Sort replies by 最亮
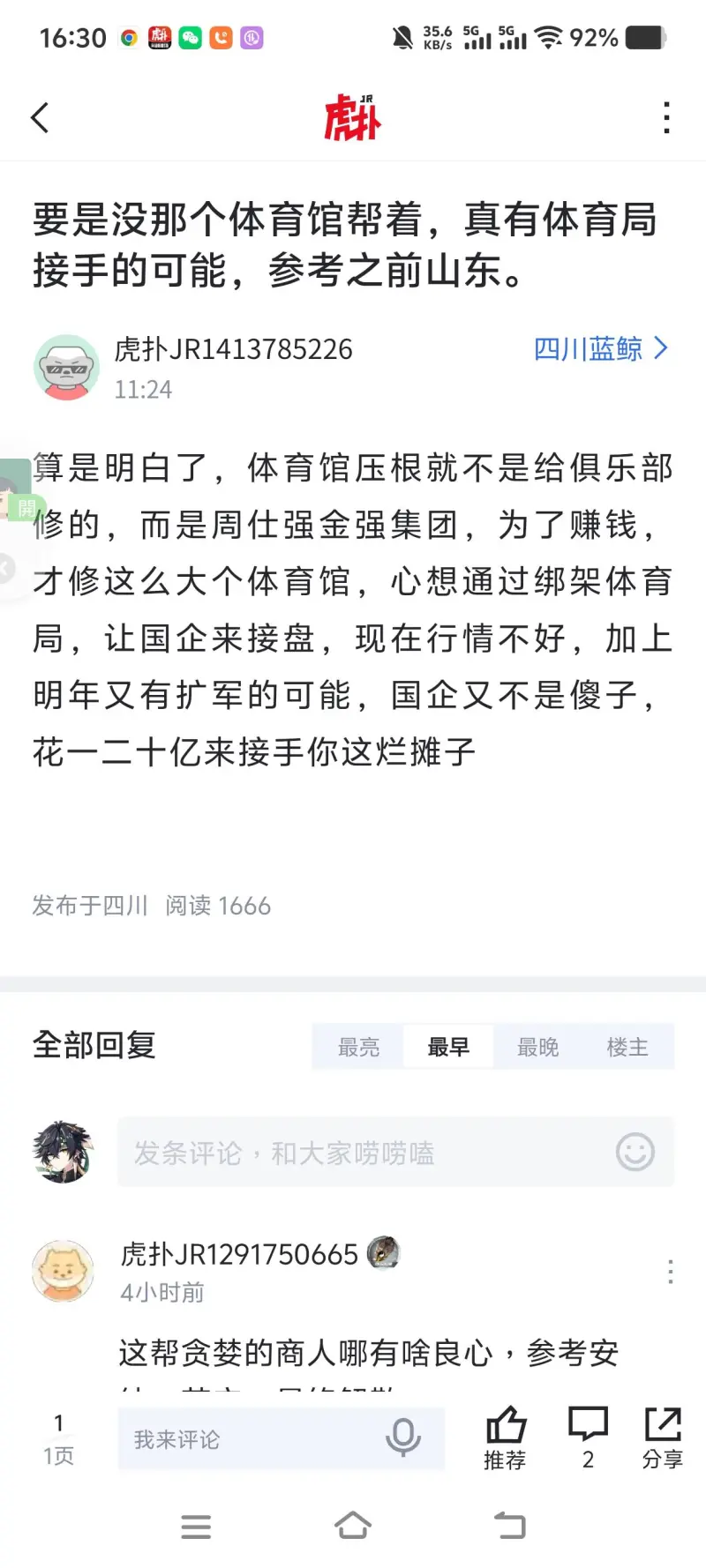 coord(358,1047)
